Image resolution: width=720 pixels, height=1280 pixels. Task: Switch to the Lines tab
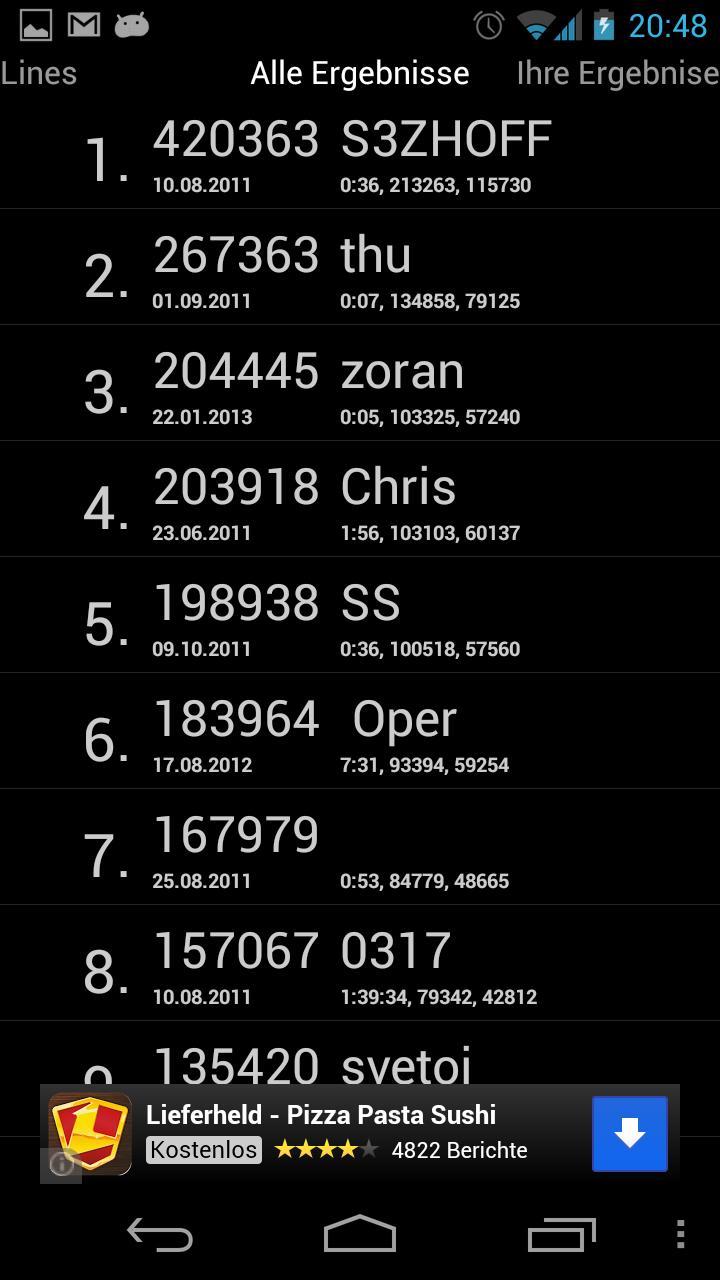[38, 73]
